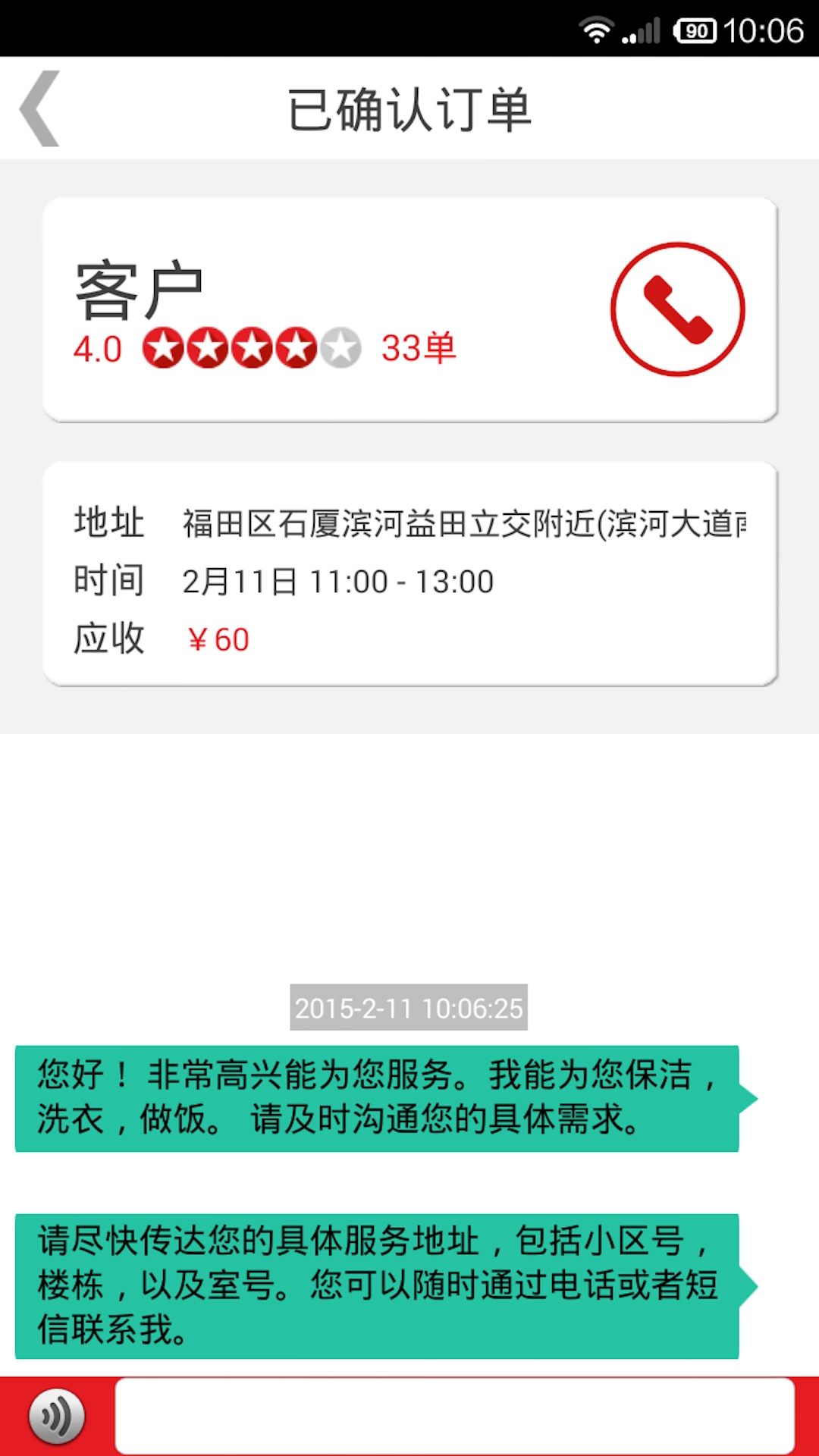Select the 4.0 rating value

click(x=97, y=349)
